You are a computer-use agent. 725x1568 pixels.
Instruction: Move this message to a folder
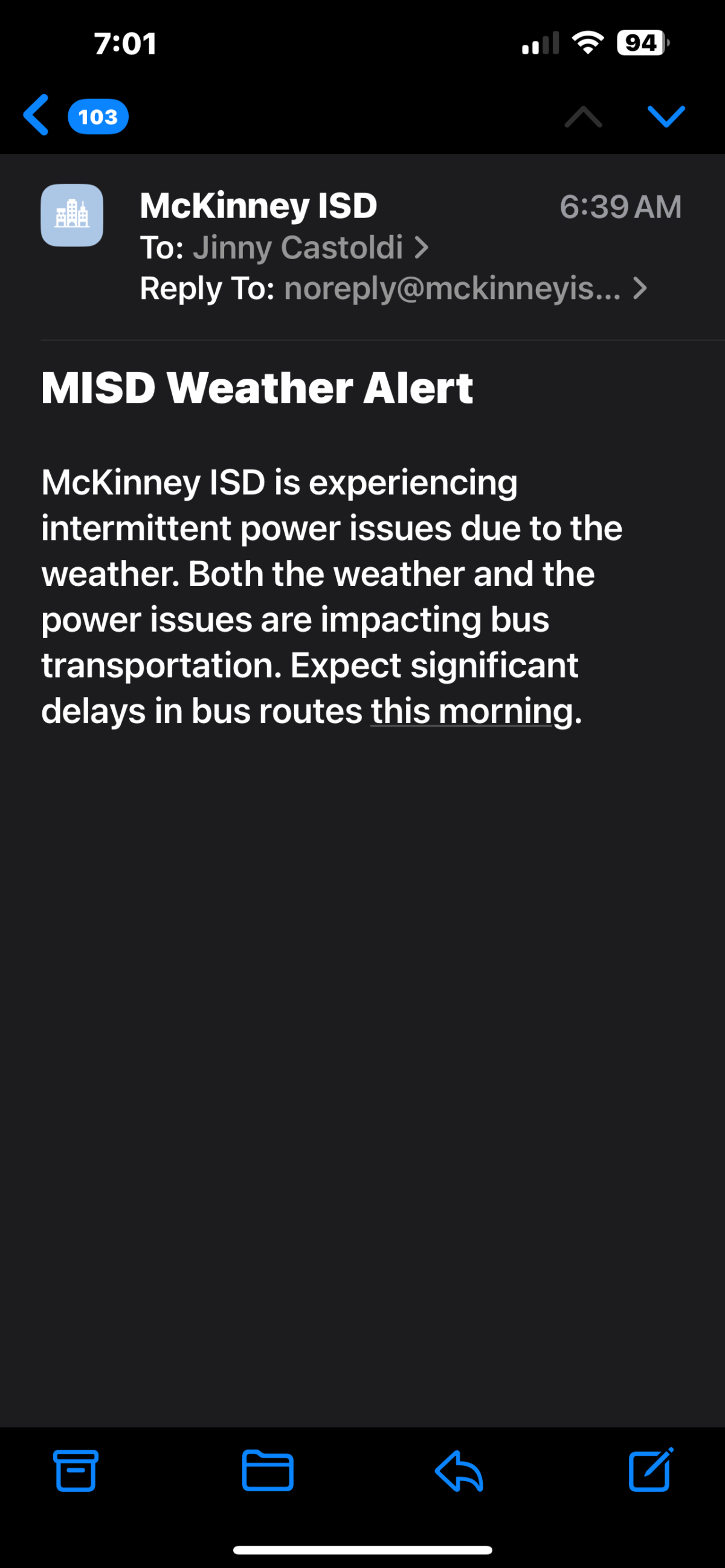[x=267, y=1471]
